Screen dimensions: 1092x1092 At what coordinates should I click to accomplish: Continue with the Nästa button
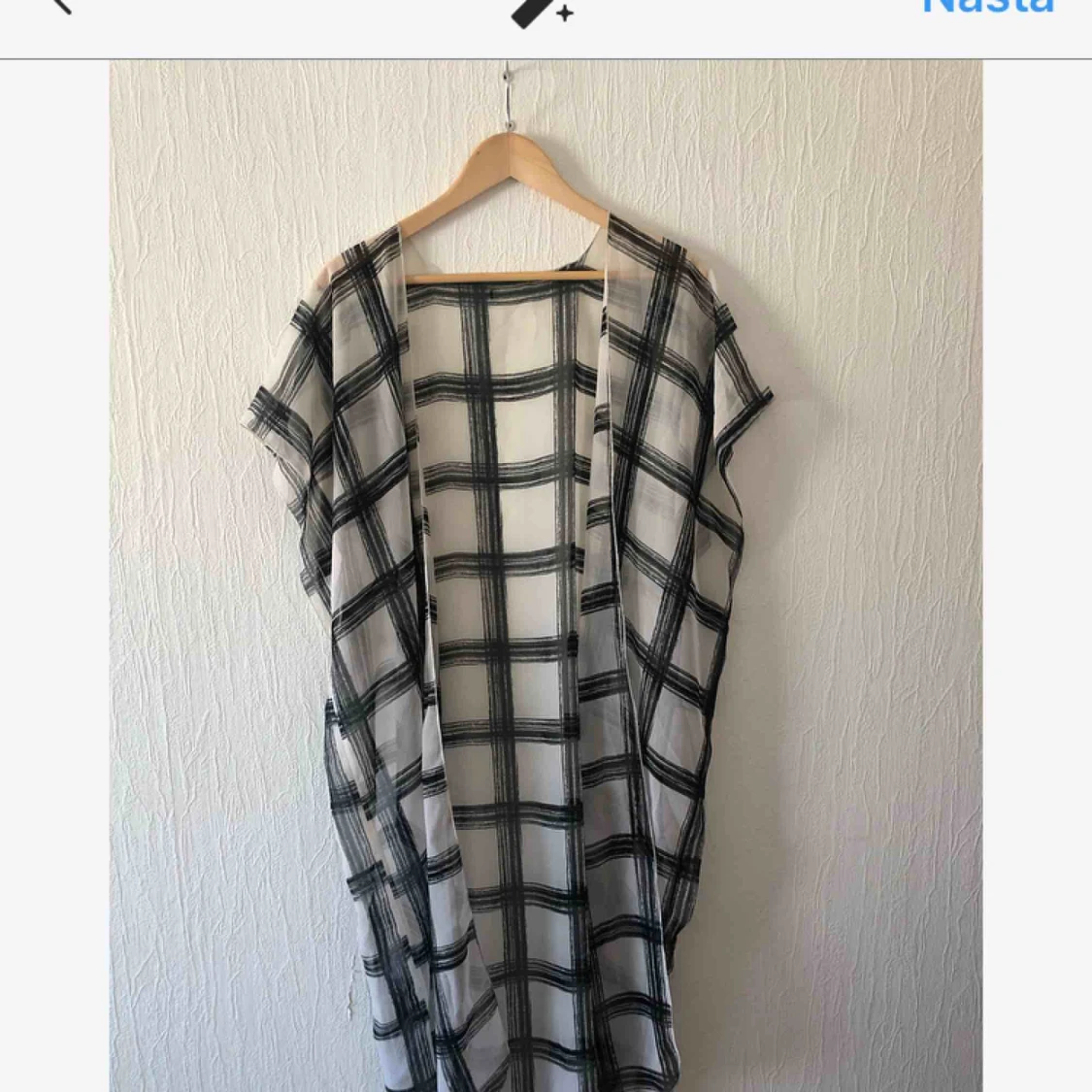pyautogui.click(x=988, y=6)
